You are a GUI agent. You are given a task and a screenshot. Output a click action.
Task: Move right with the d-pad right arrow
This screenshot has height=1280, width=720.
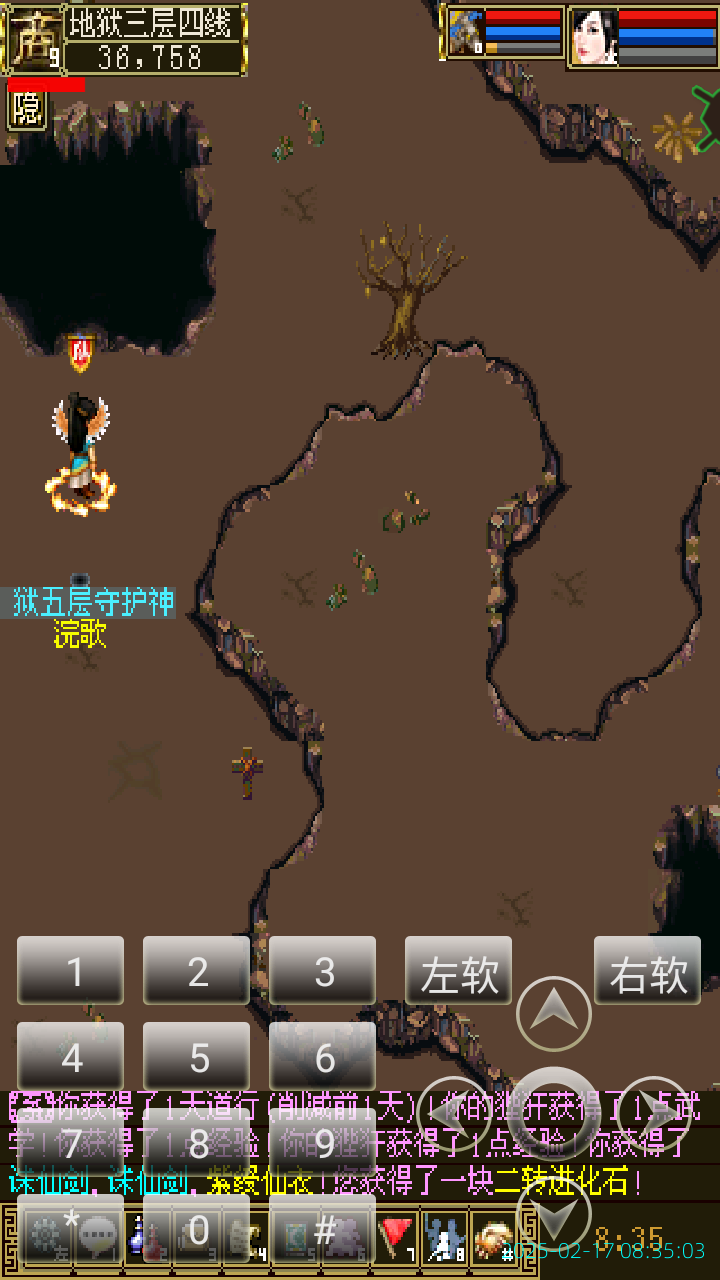coord(654,1113)
